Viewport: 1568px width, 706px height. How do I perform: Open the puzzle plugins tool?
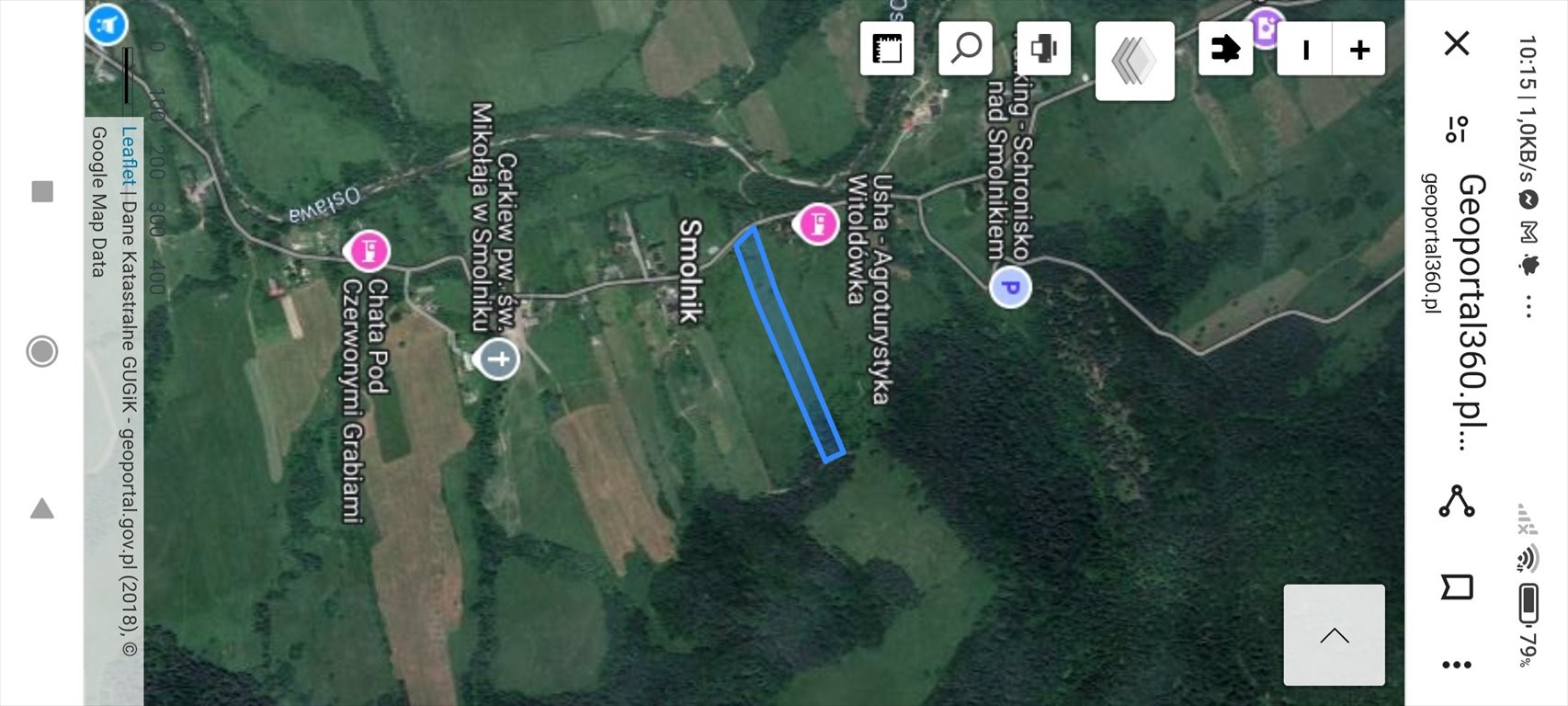[1225, 48]
